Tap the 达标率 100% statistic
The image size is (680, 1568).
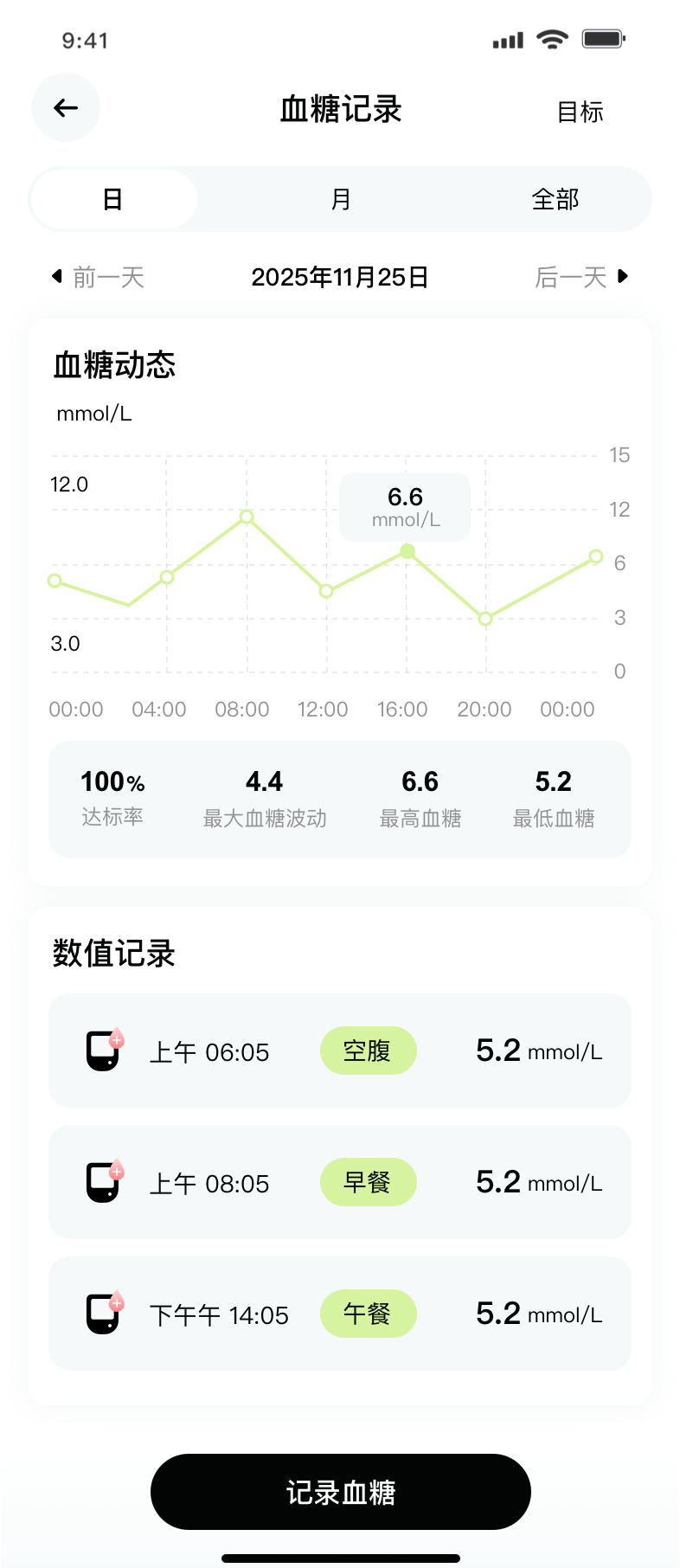pos(112,798)
